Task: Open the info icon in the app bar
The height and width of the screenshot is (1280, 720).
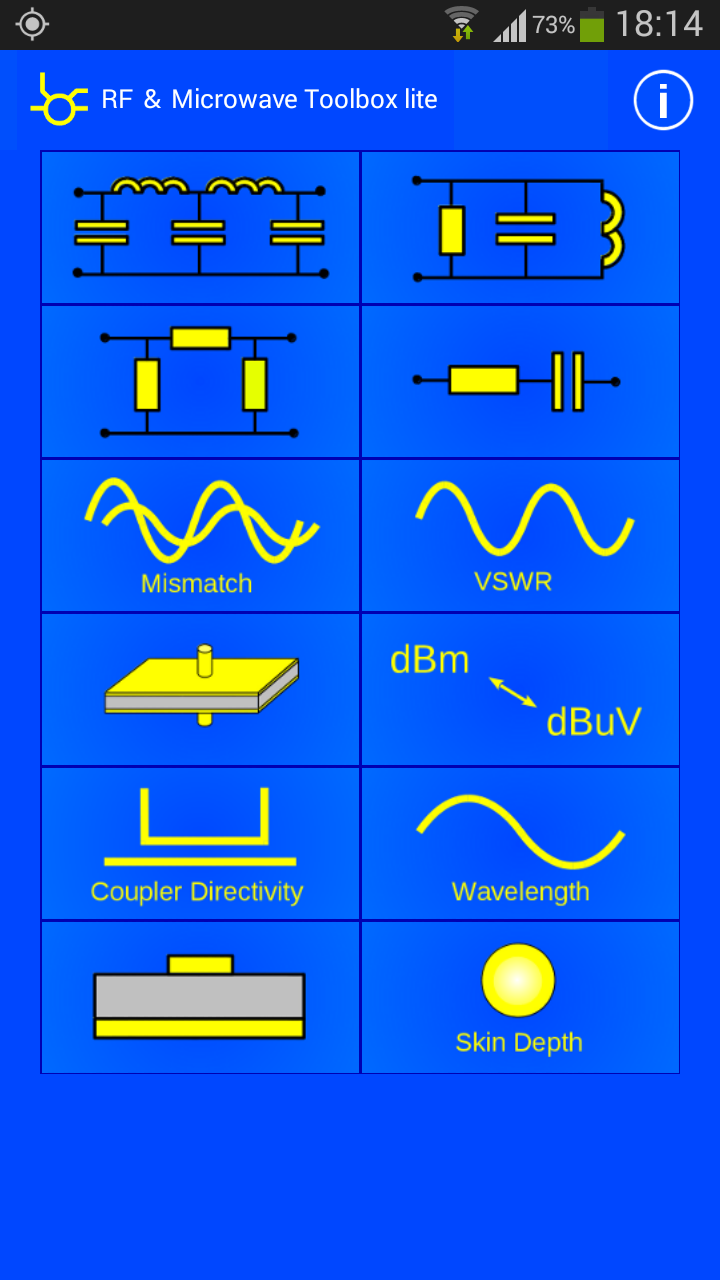Action: tap(663, 100)
